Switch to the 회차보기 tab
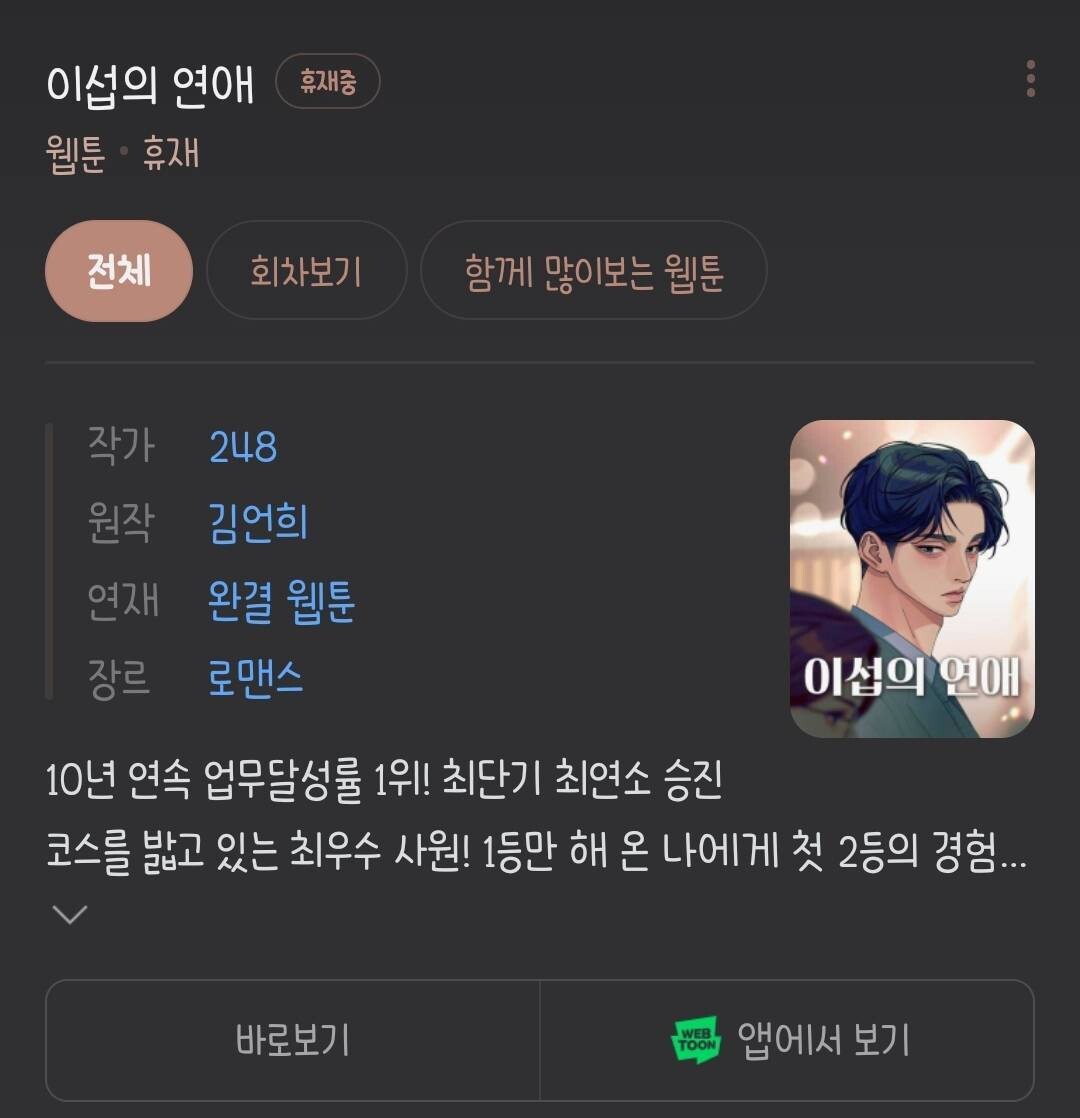The image size is (1080, 1118). pyautogui.click(x=306, y=270)
